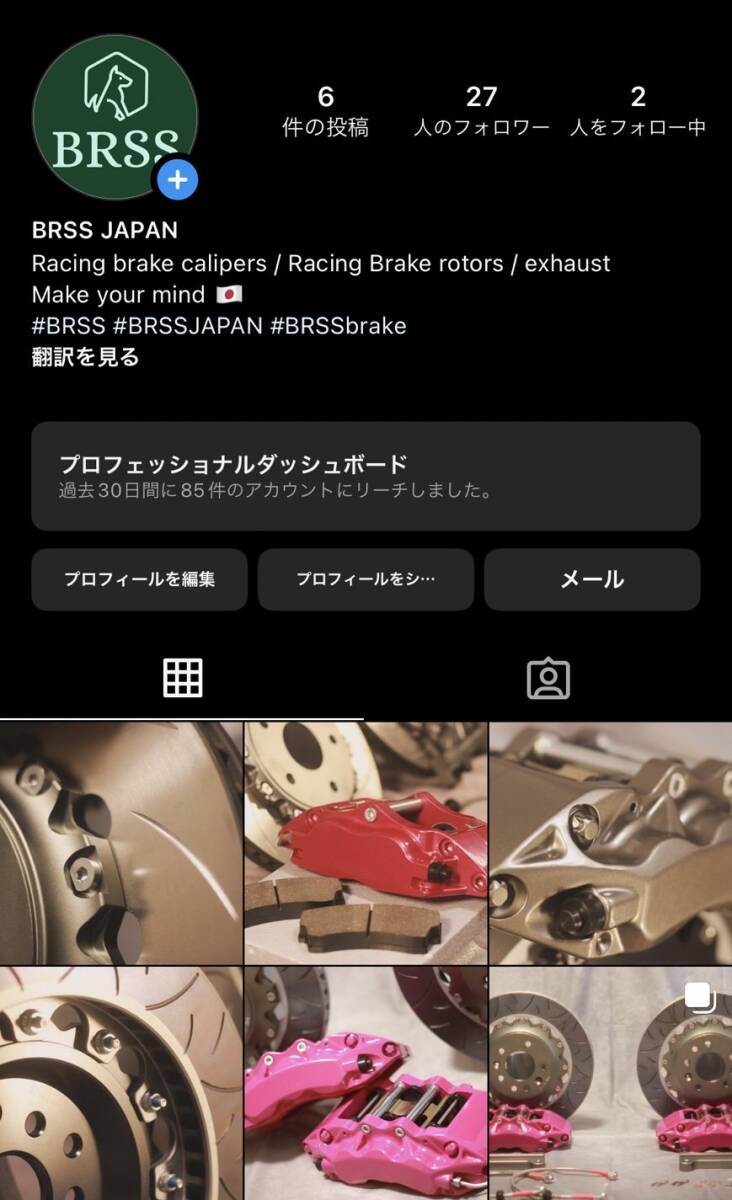Viewport: 732px width, 1200px height.
Task: Tap the プロフィールをシ… share profile button
Action: pyautogui.click(x=366, y=579)
